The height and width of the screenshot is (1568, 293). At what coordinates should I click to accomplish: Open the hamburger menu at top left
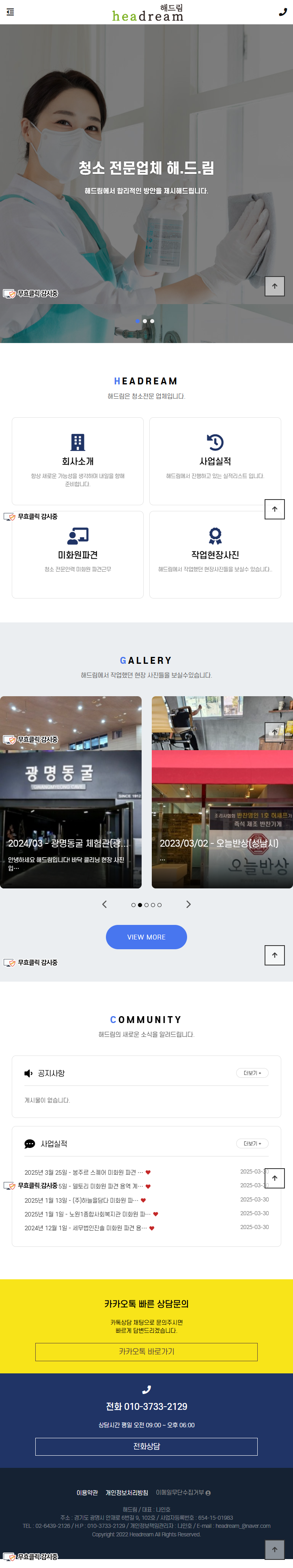pyautogui.click(x=11, y=12)
